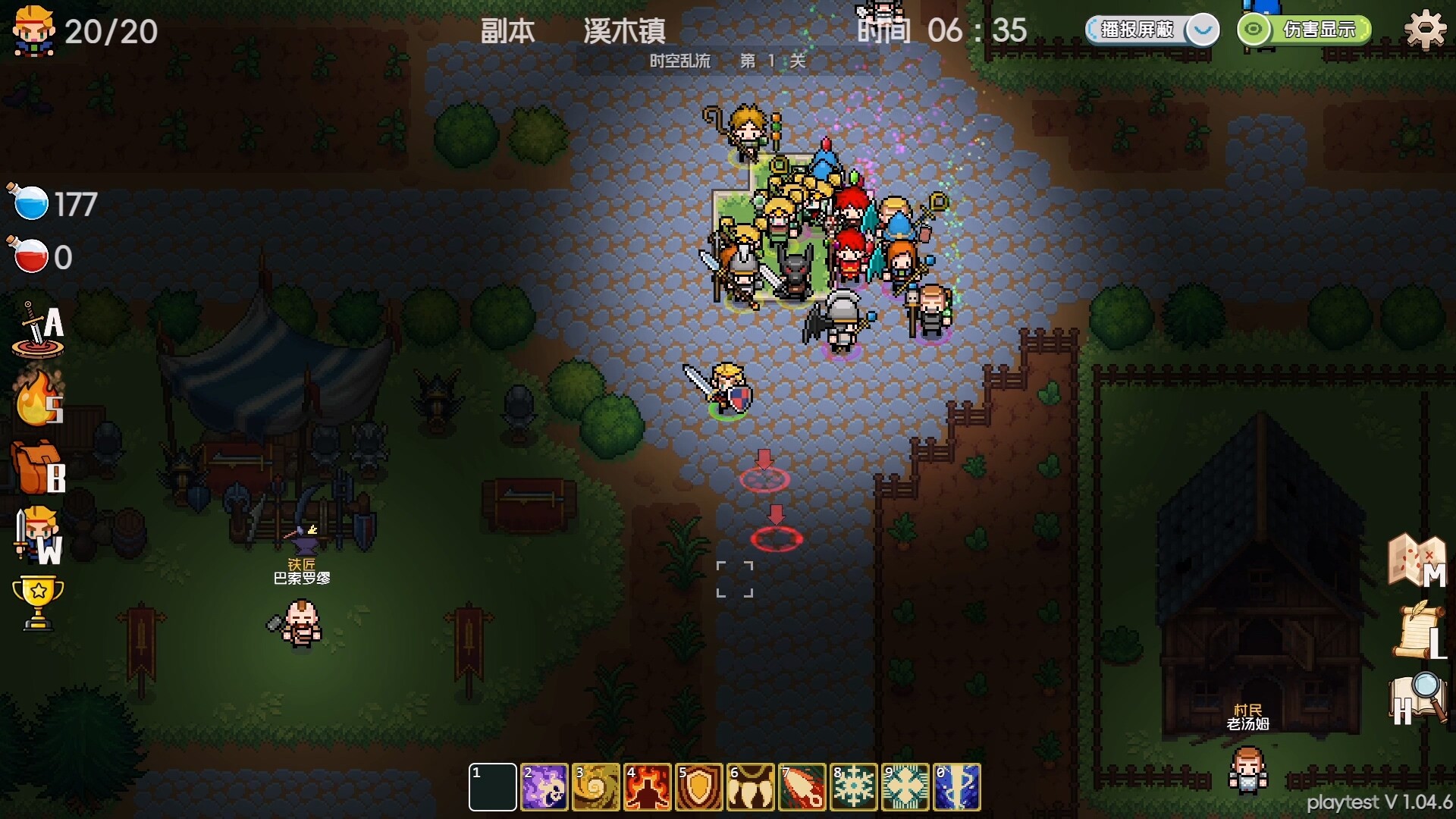Select empty skill slot 1

click(493, 787)
